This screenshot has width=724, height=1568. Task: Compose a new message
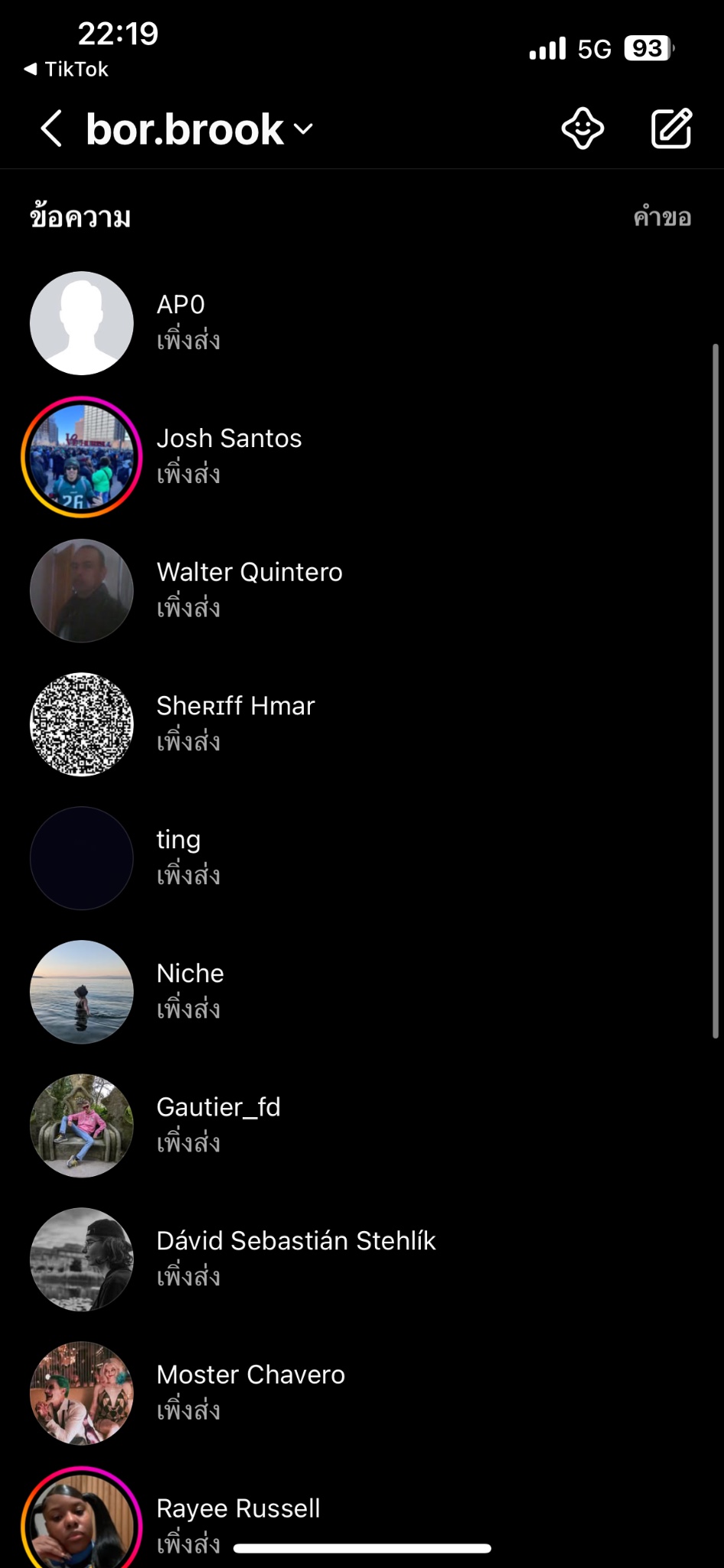click(x=671, y=129)
